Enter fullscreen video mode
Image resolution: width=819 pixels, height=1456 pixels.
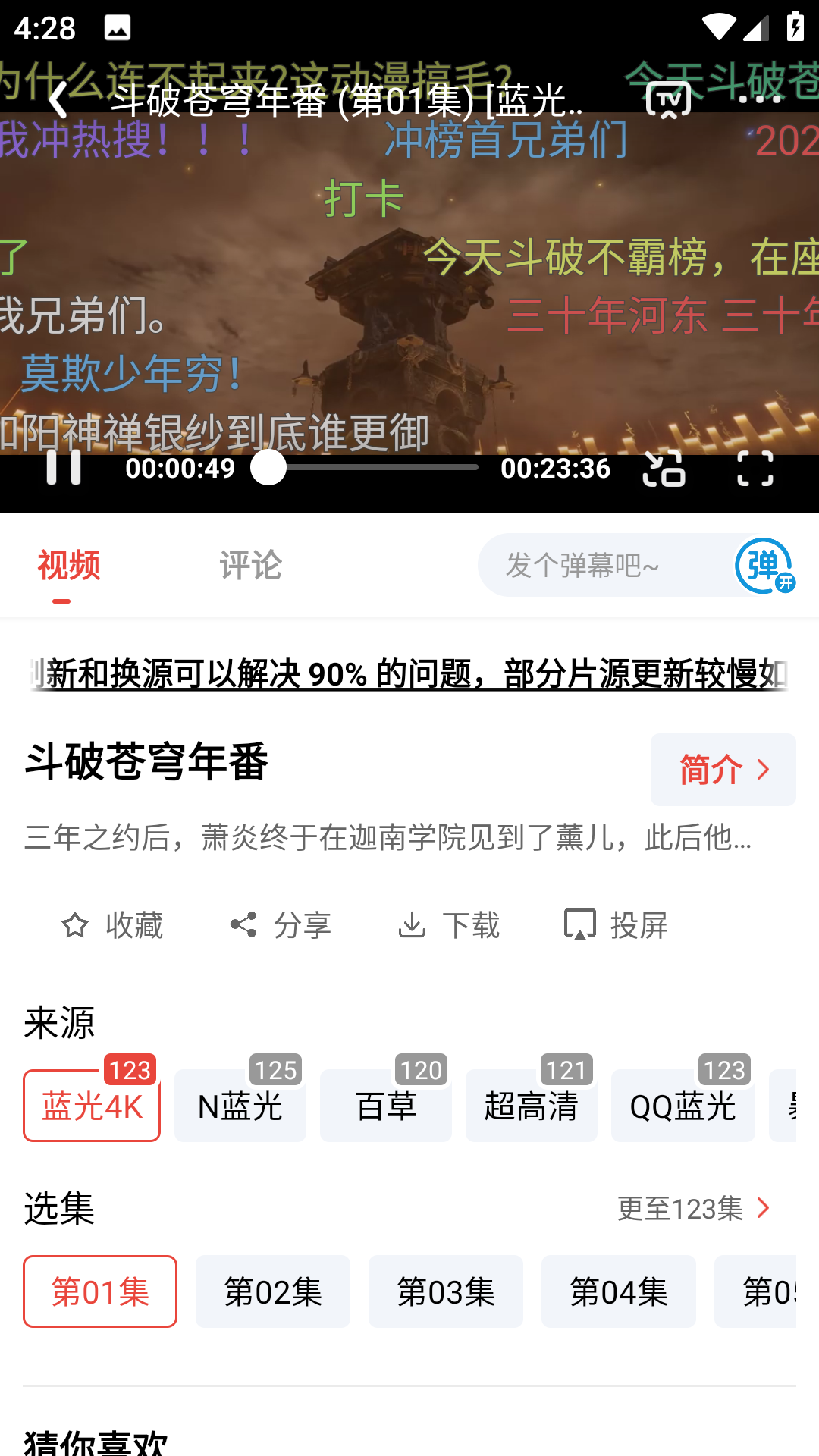click(755, 468)
